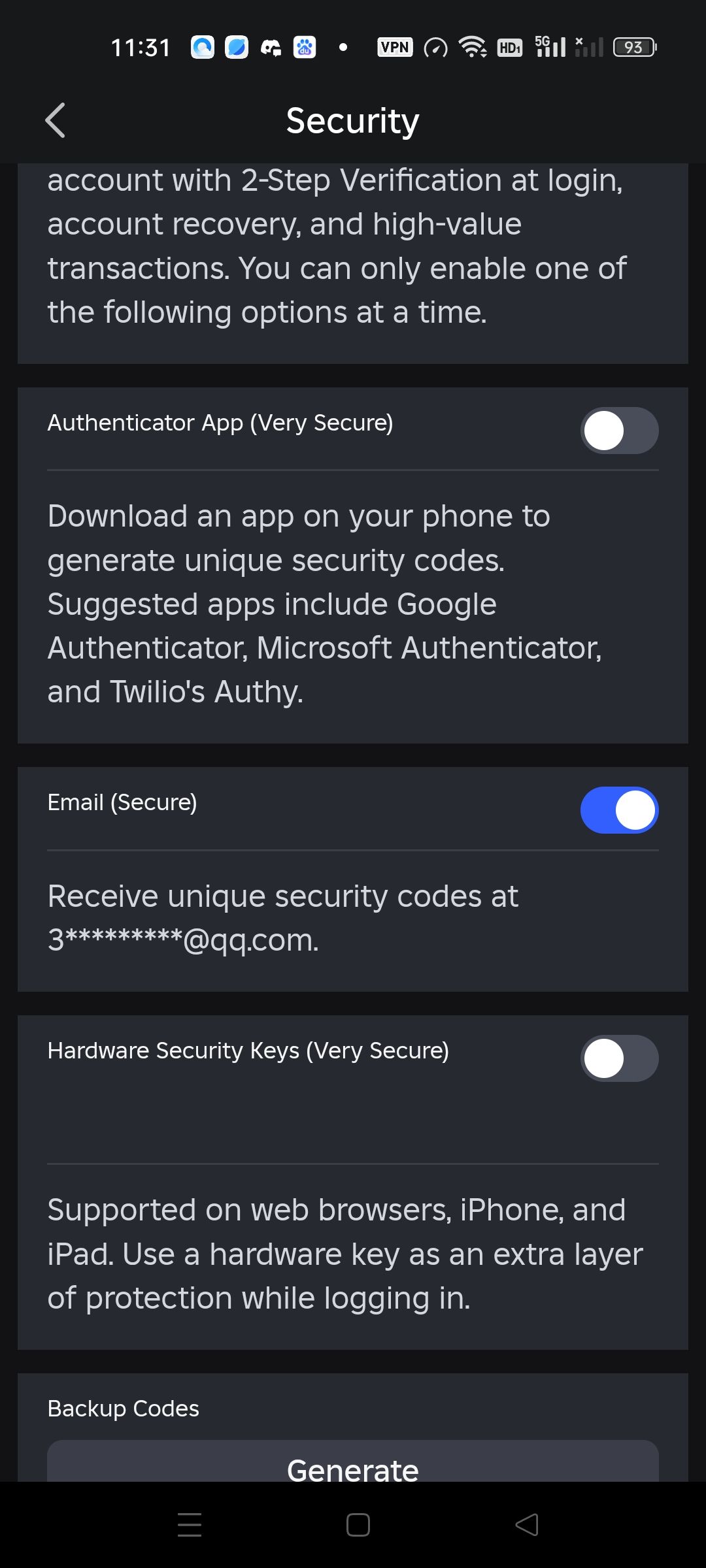The width and height of the screenshot is (706, 1568).
Task: Open recent apps from the navigation bar
Action: click(190, 1525)
